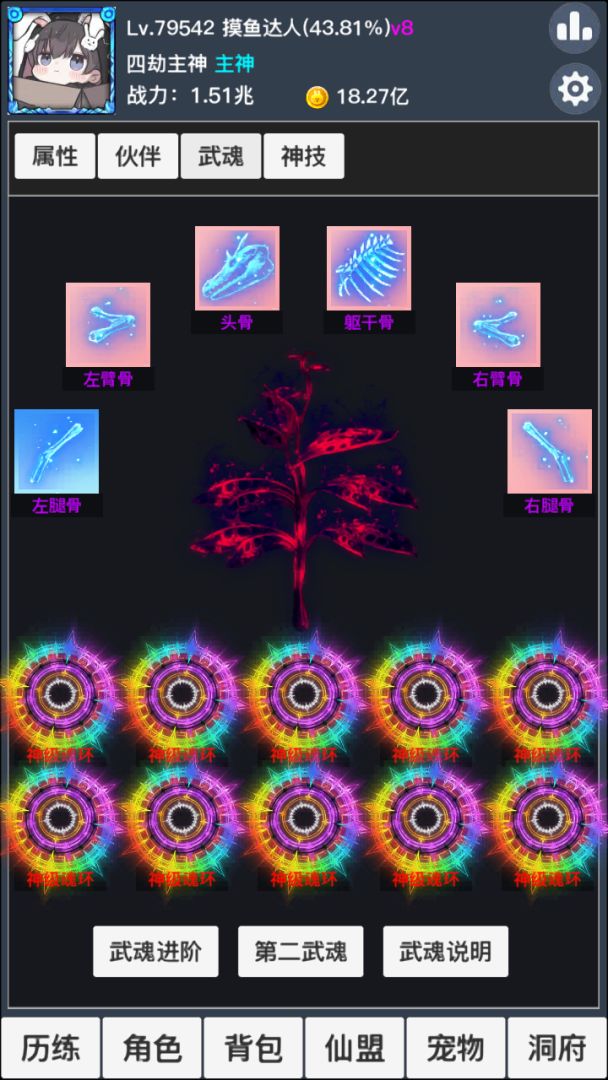Switch to the 仙盟 section

[x=355, y=1048]
